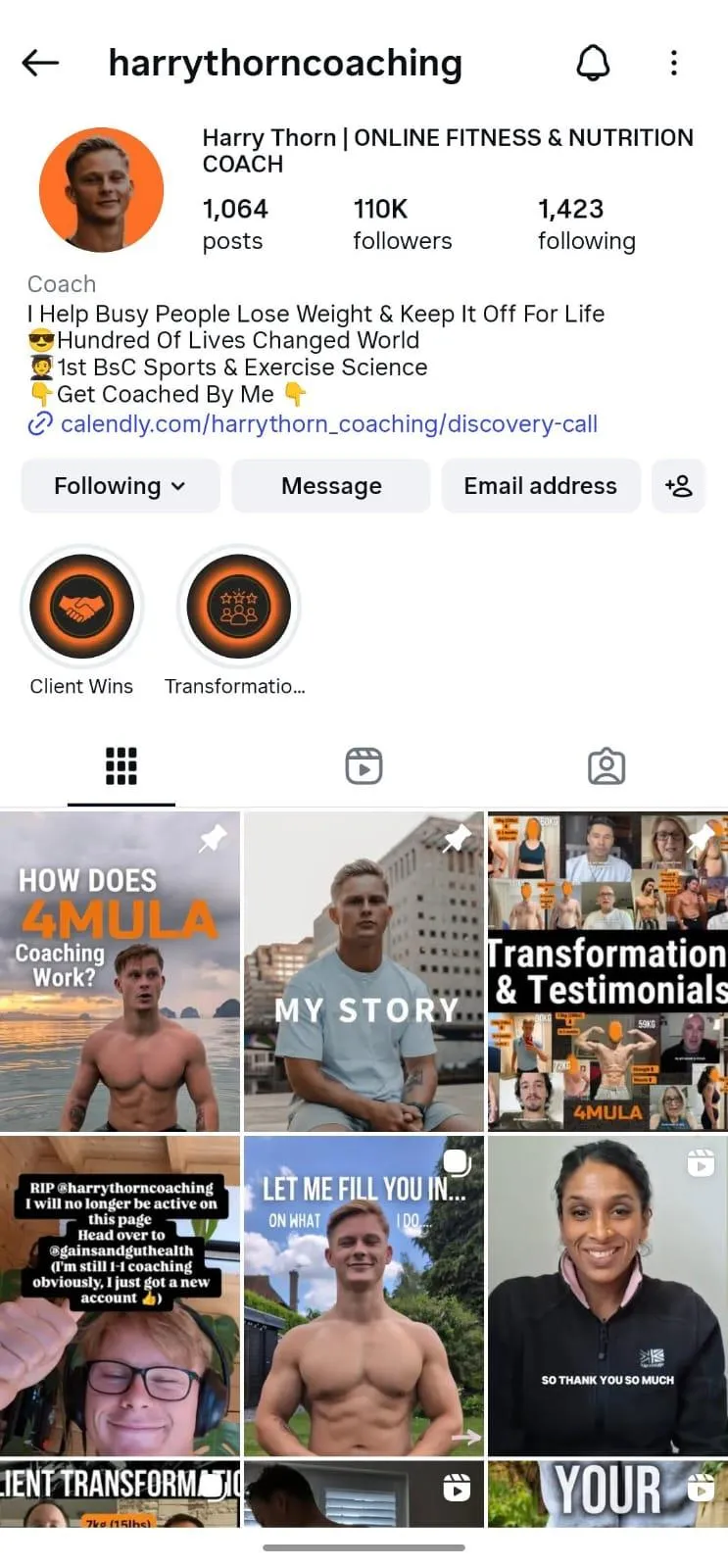Image resolution: width=728 pixels, height=1568 pixels.
Task: Switch to the posts grid tab
Action: point(121,766)
